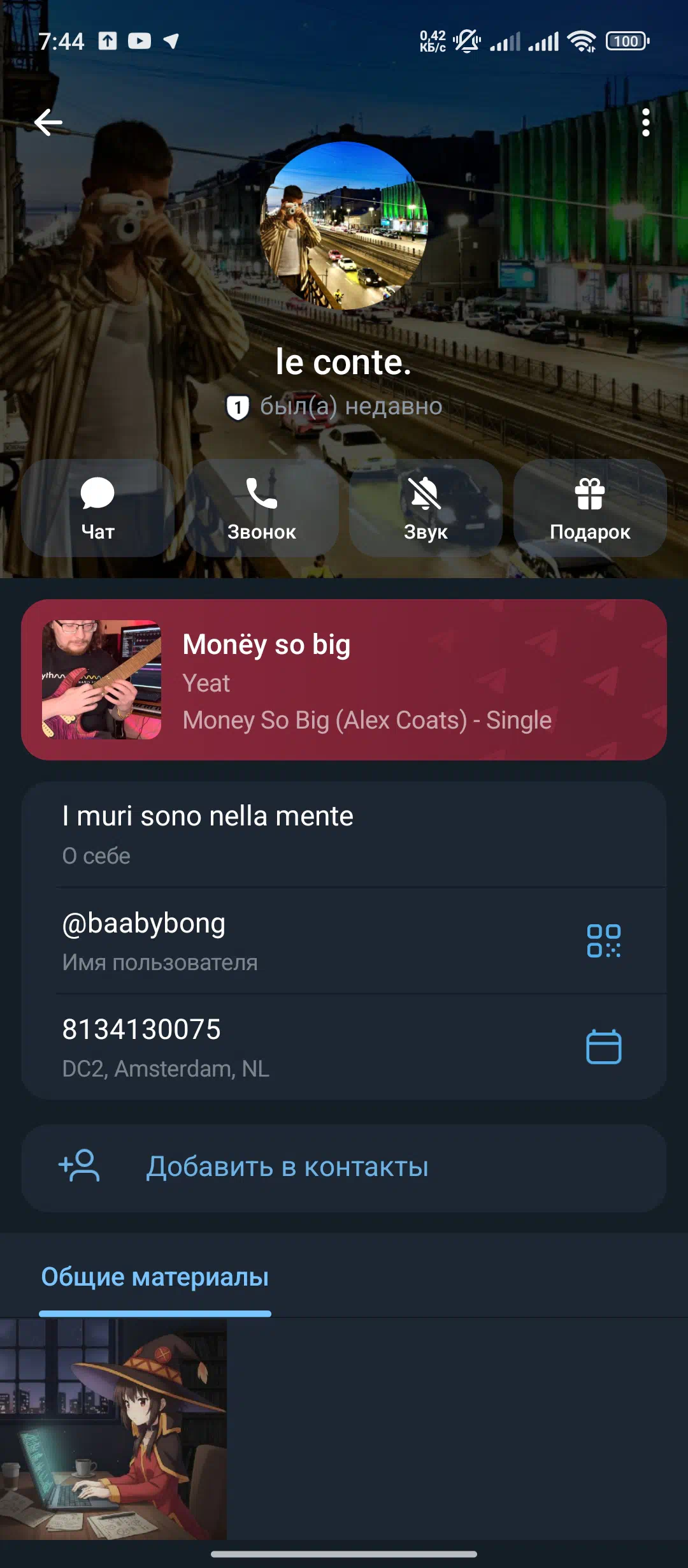Tap the rating badge near last-seen status
Screen dimensions: 688x1568
click(x=238, y=407)
